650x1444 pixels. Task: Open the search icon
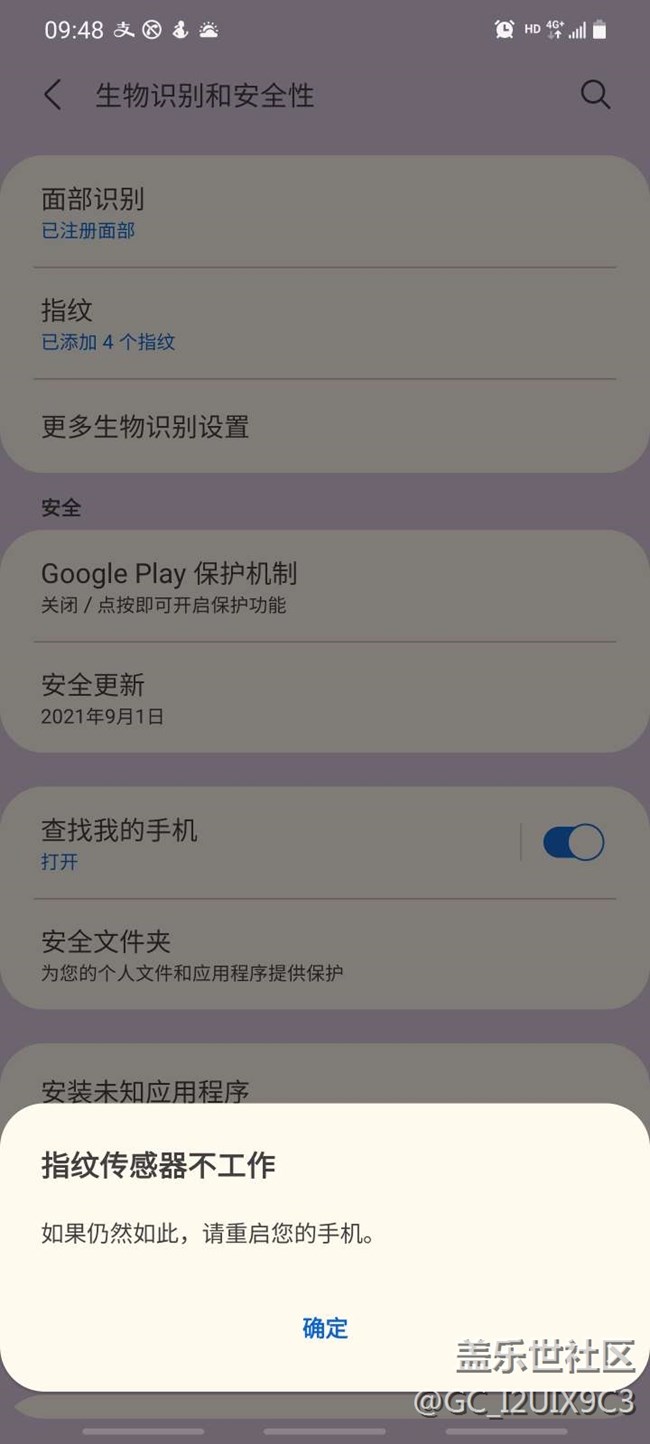point(595,95)
